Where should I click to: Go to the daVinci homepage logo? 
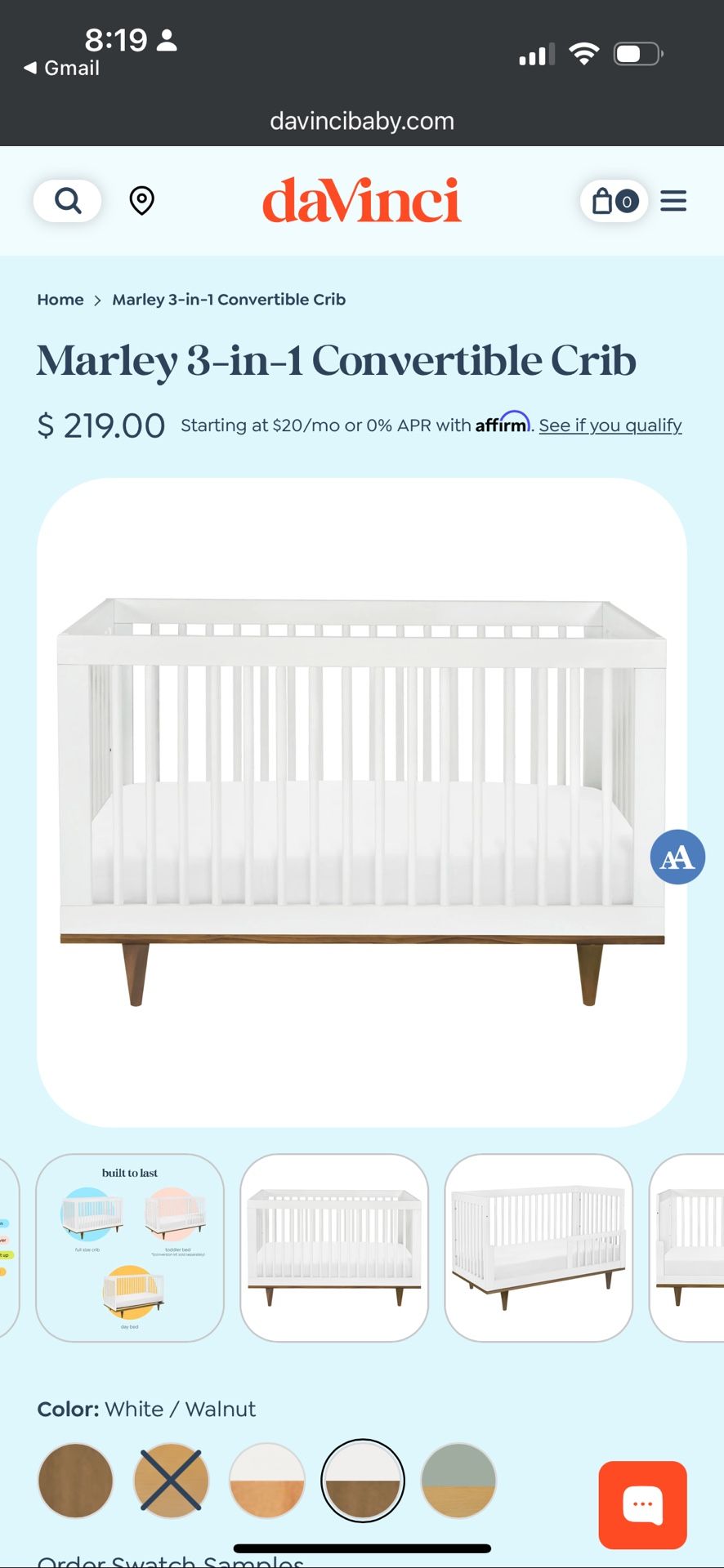361,201
